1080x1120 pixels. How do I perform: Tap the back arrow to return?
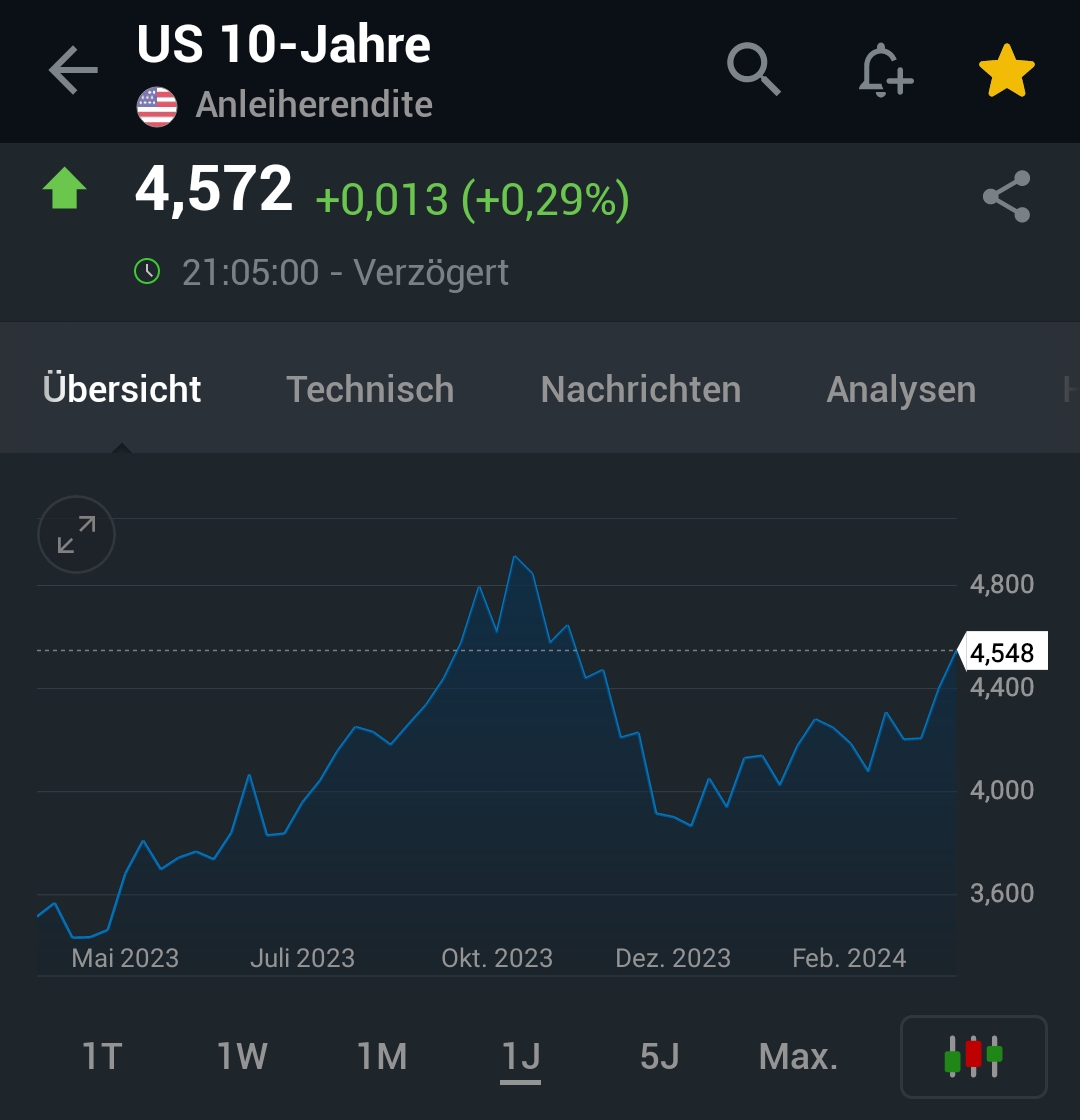[x=71, y=69]
